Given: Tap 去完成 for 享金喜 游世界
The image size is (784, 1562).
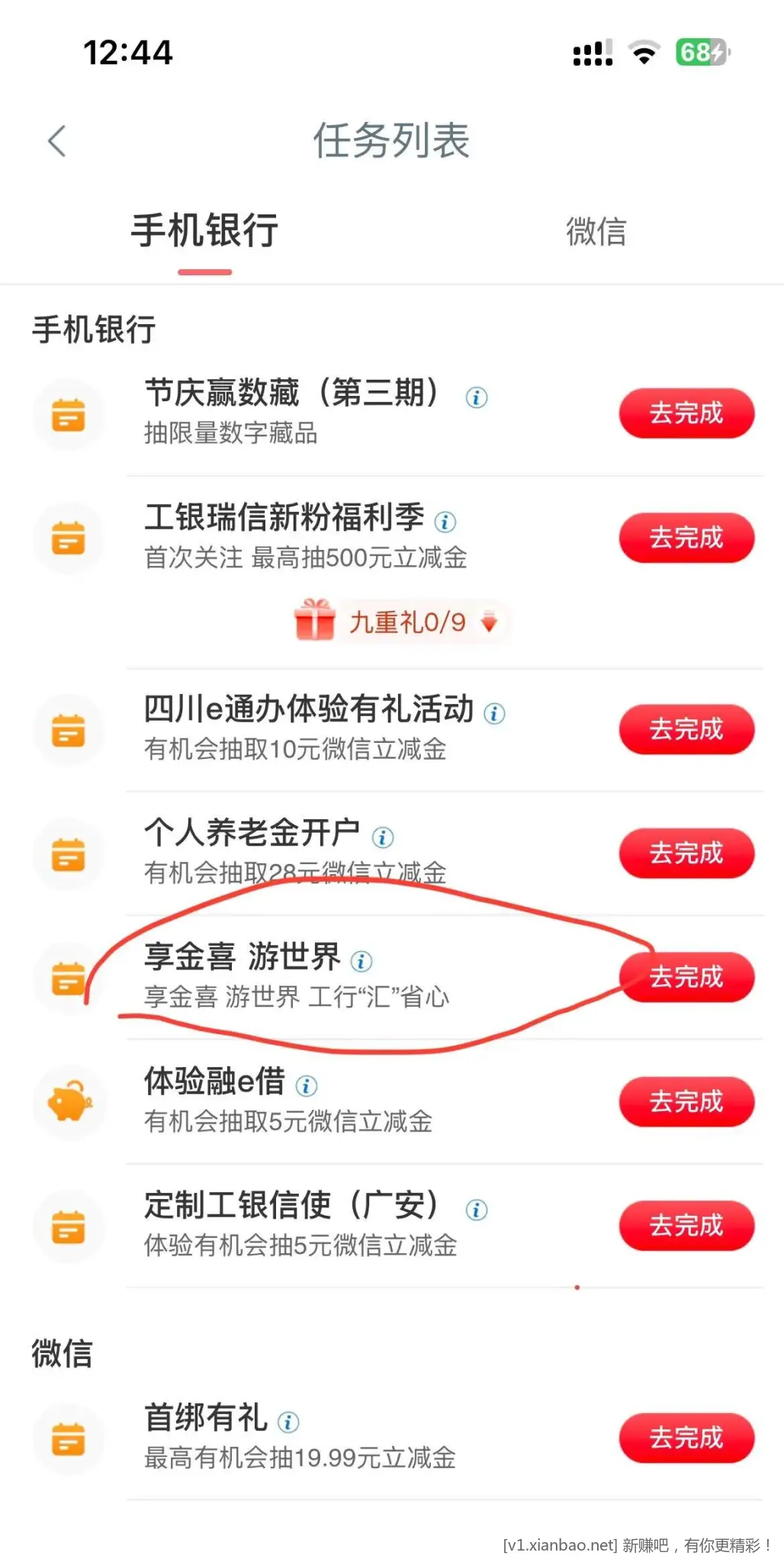Looking at the screenshot, I should pos(686,977).
